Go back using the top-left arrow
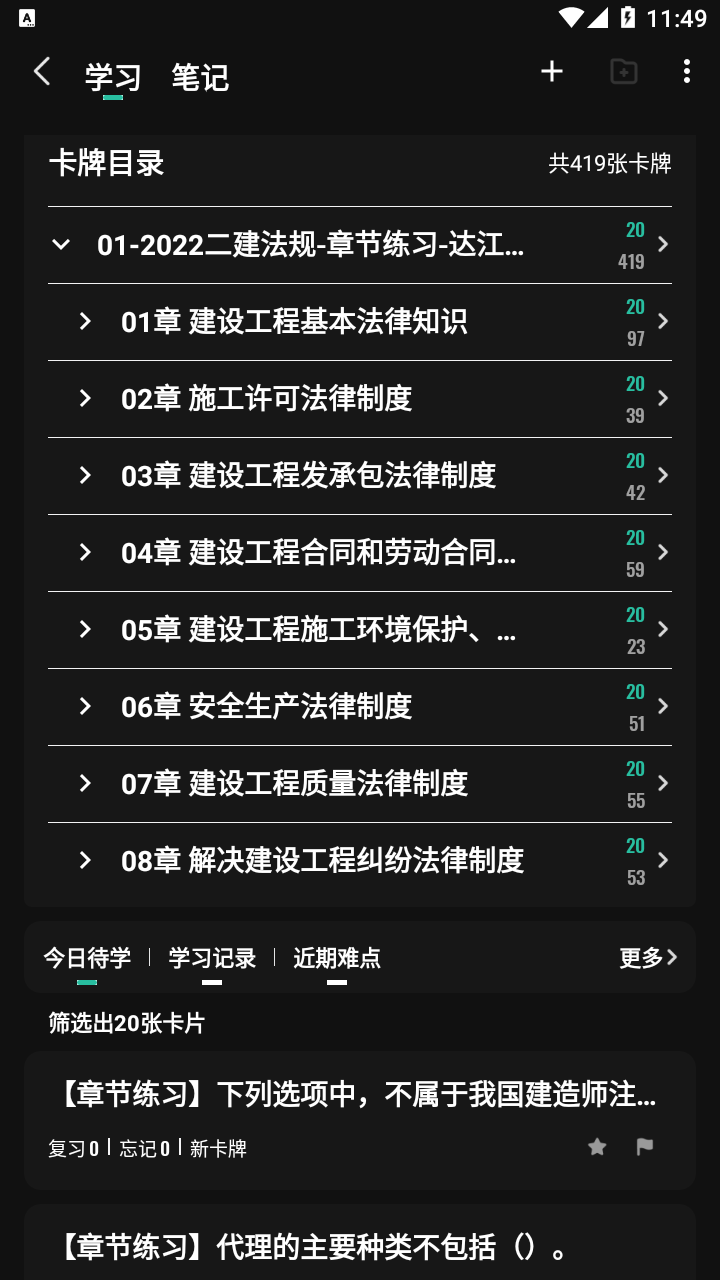The height and width of the screenshot is (1280, 720). [42, 72]
